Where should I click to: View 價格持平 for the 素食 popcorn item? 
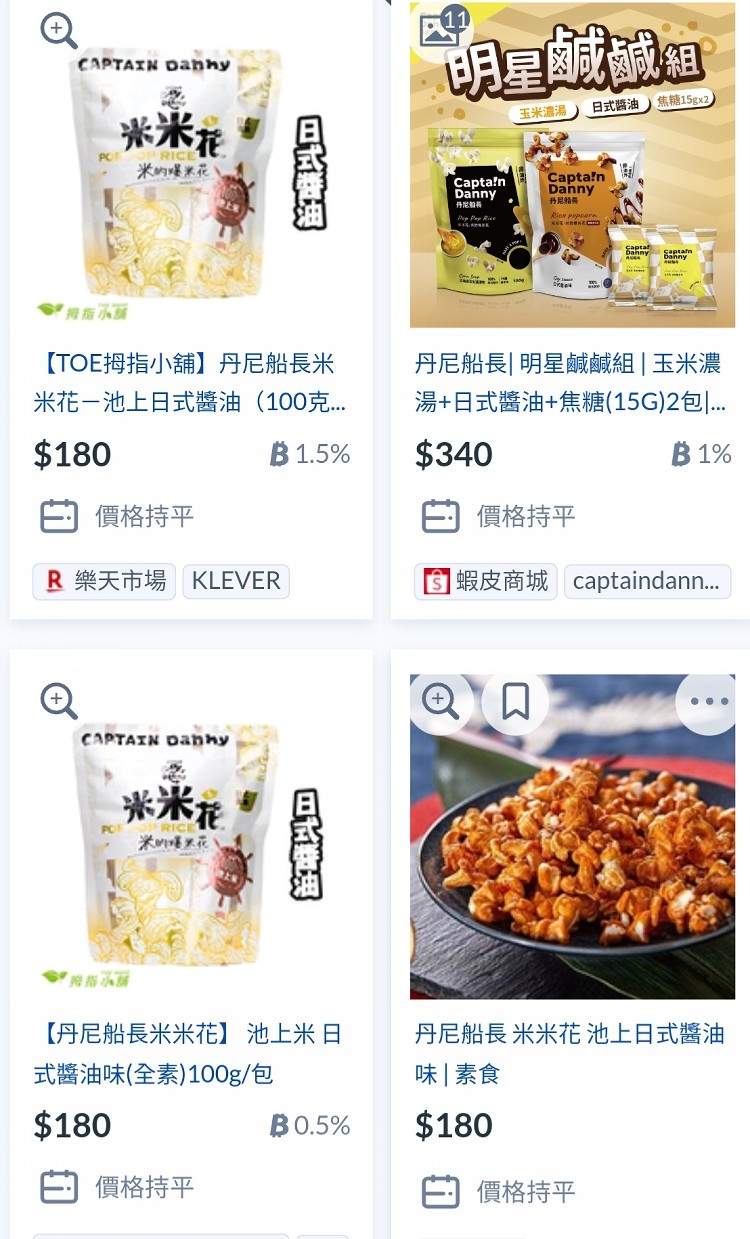500,1191
